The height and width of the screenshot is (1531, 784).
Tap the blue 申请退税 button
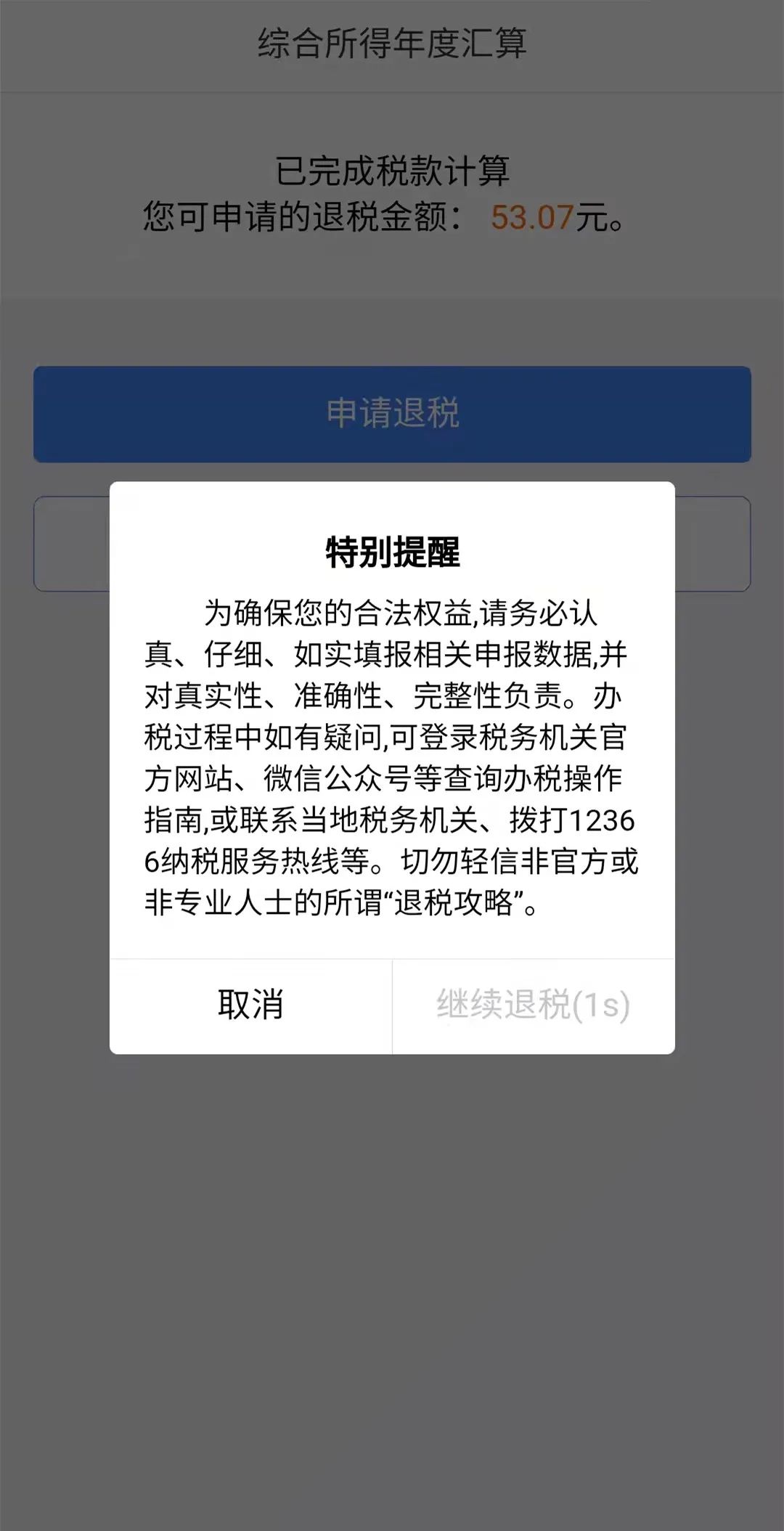[392, 414]
